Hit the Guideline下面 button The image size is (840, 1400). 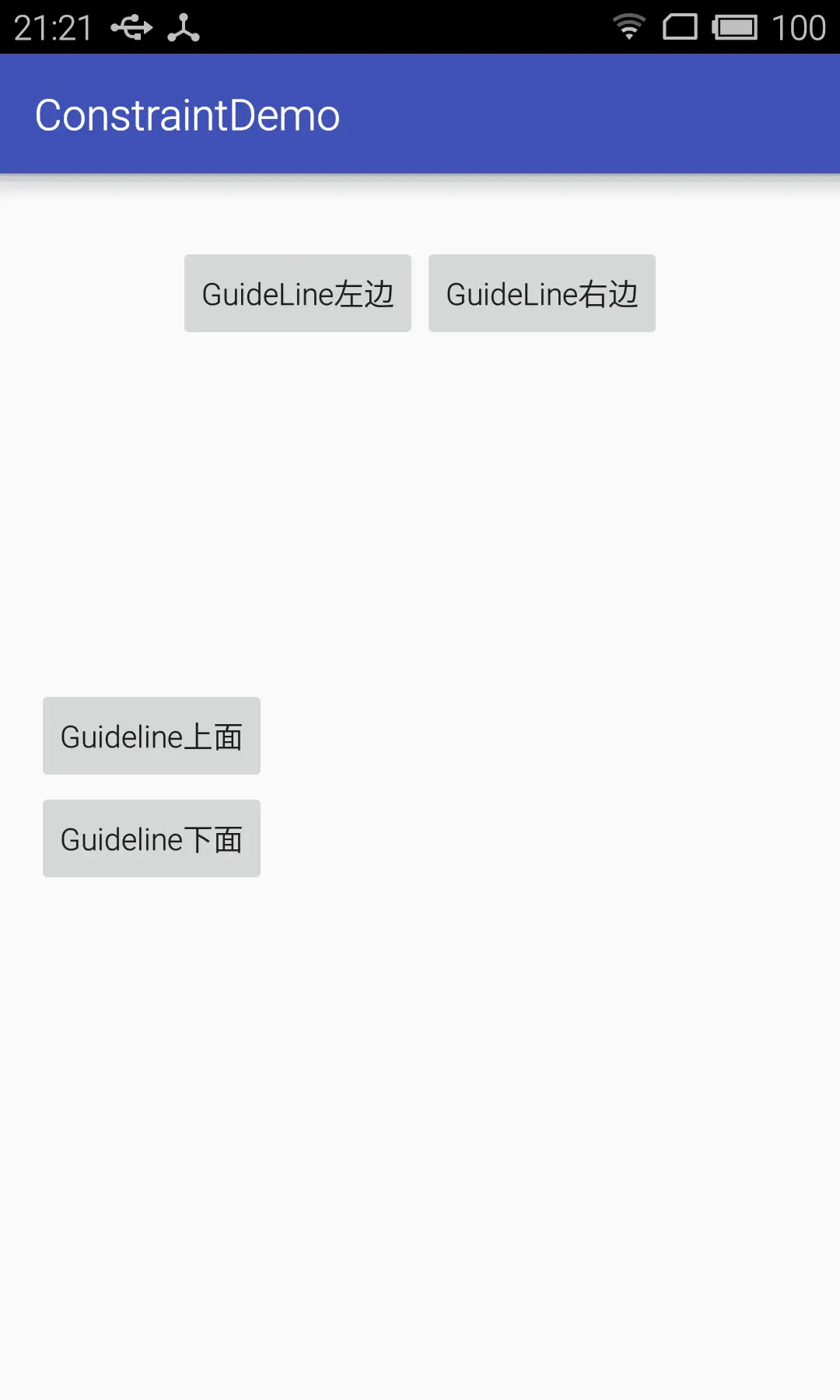coord(152,838)
